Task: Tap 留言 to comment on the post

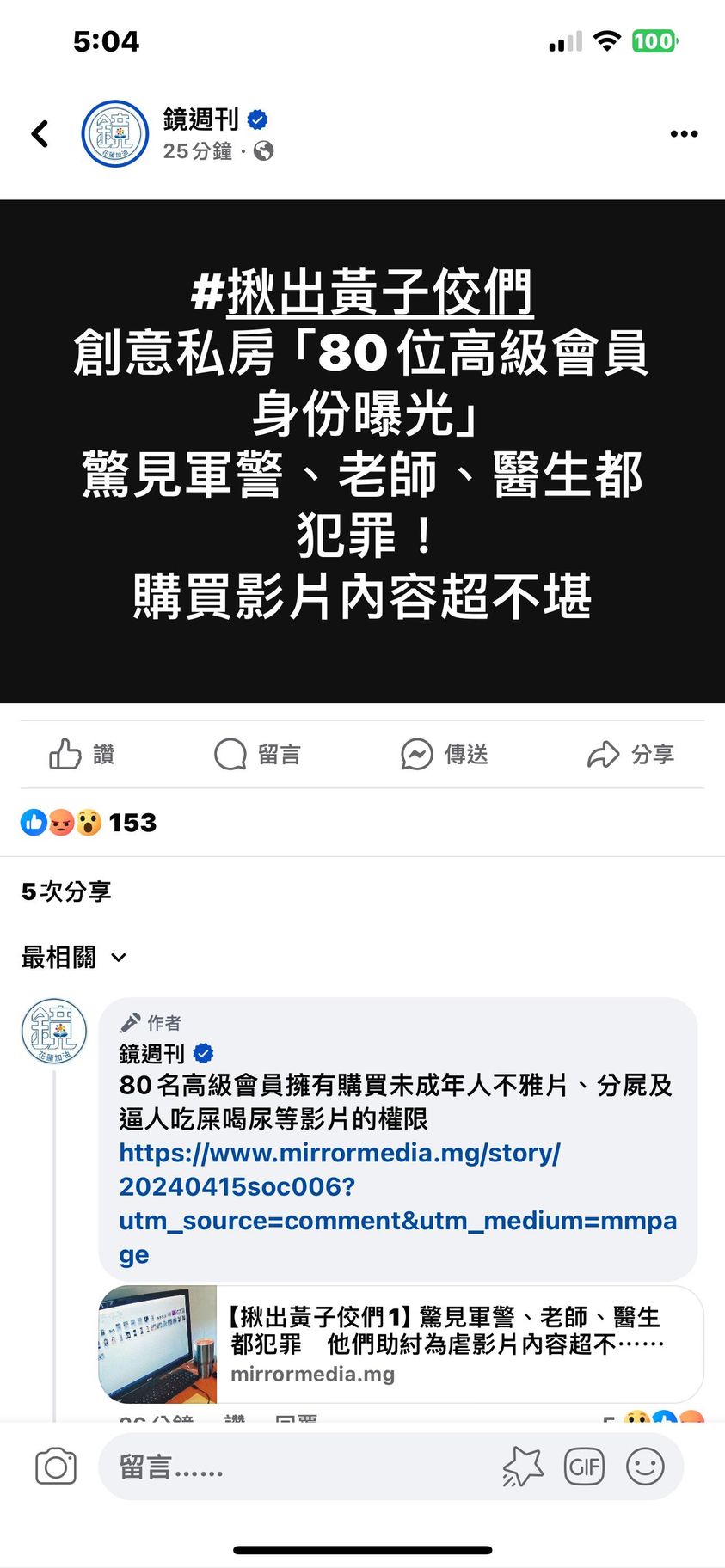Action: (x=258, y=755)
